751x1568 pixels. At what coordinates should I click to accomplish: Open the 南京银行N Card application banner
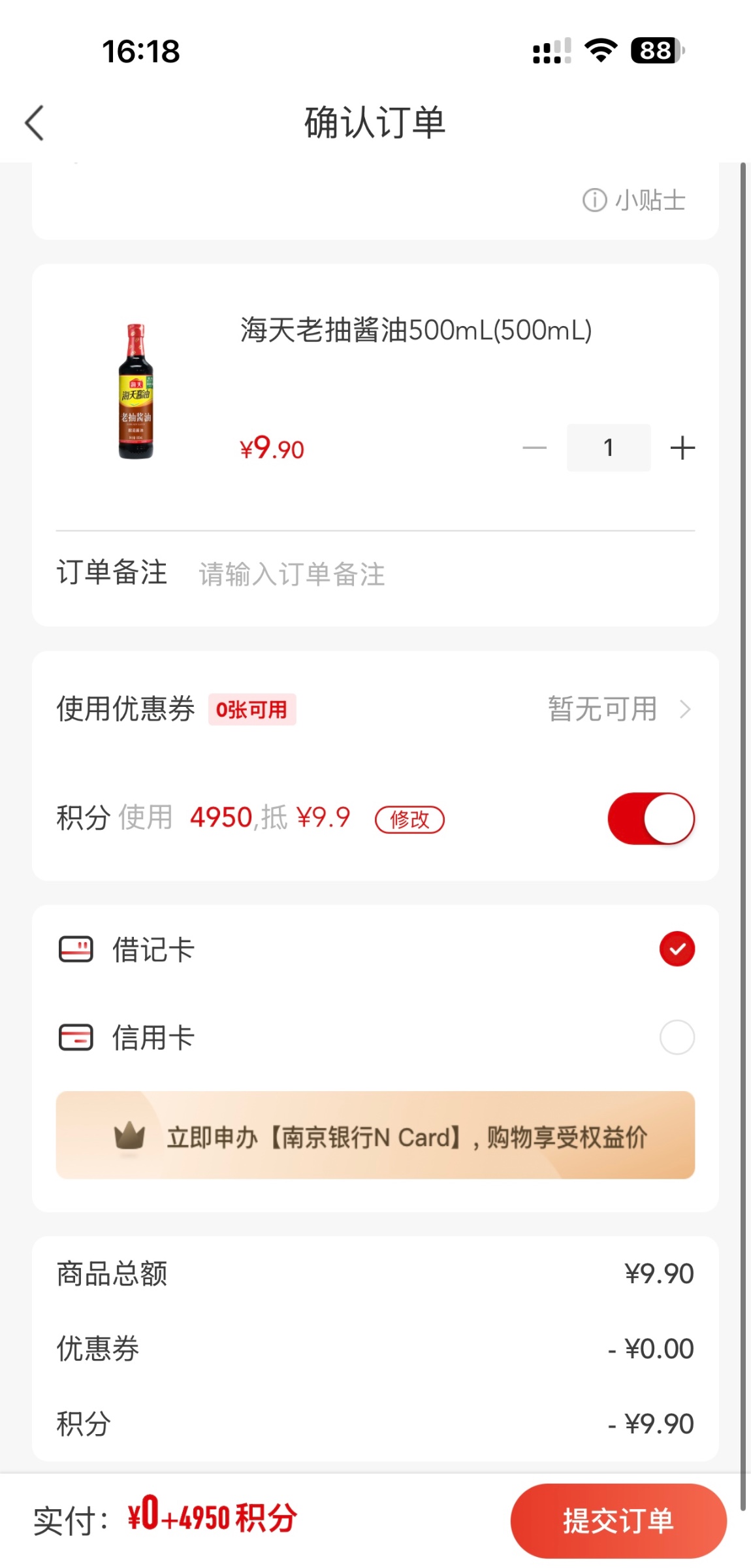375,1135
